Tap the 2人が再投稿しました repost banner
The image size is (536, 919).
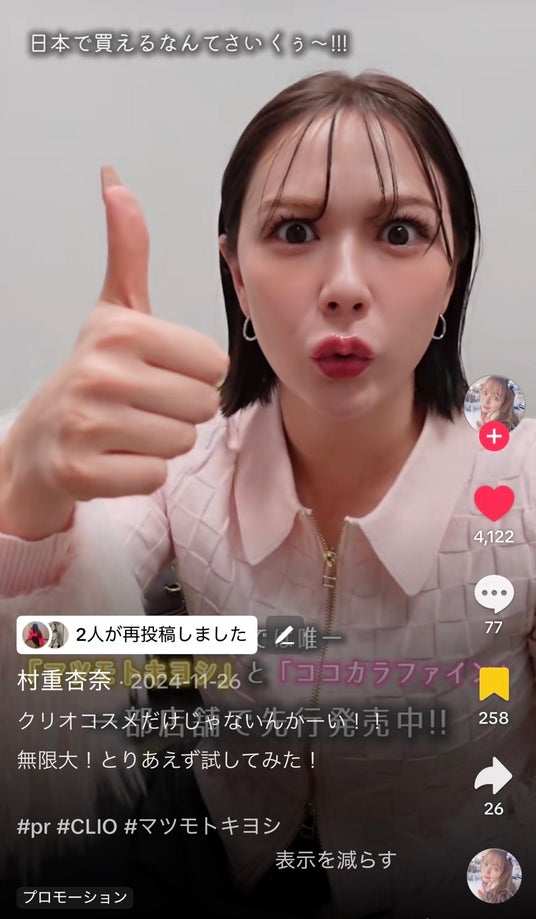136,635
